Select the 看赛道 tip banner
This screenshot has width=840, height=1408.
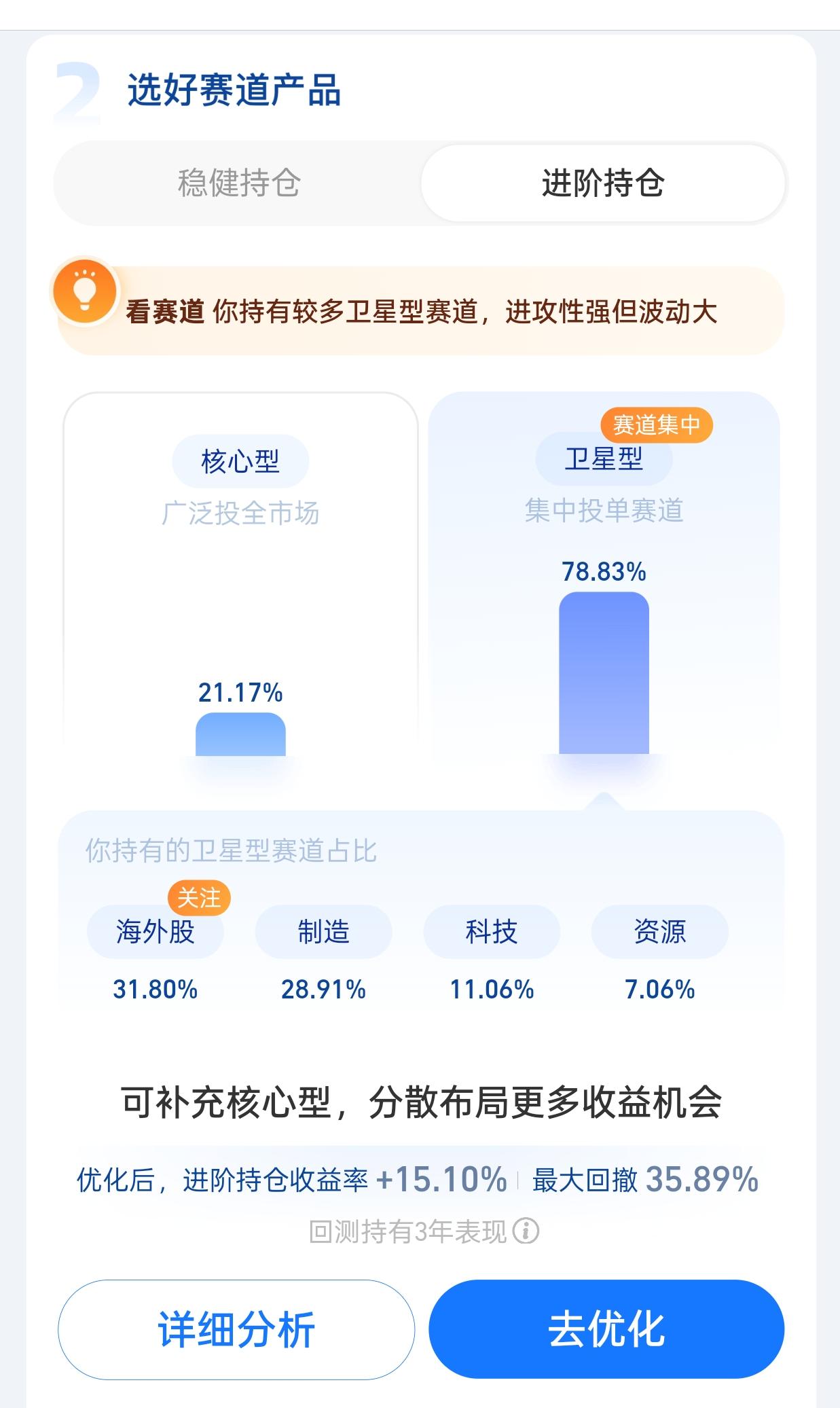pos(420,309)
